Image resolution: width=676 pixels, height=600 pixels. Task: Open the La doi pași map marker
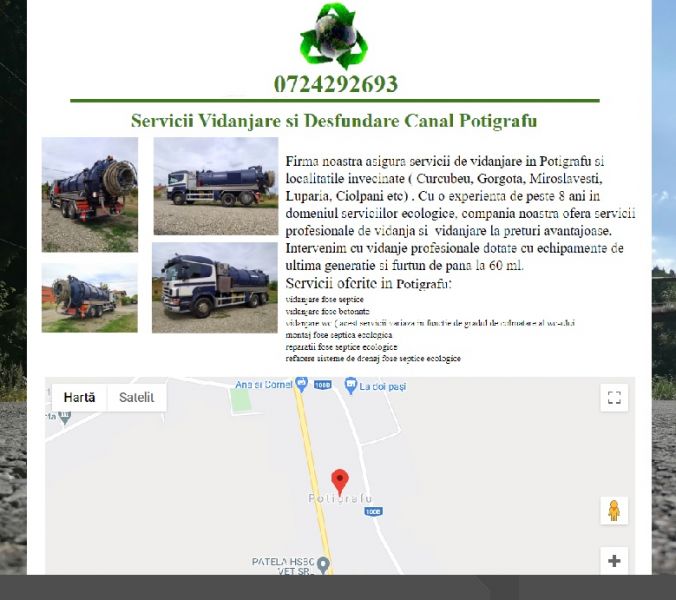[351, 385]
